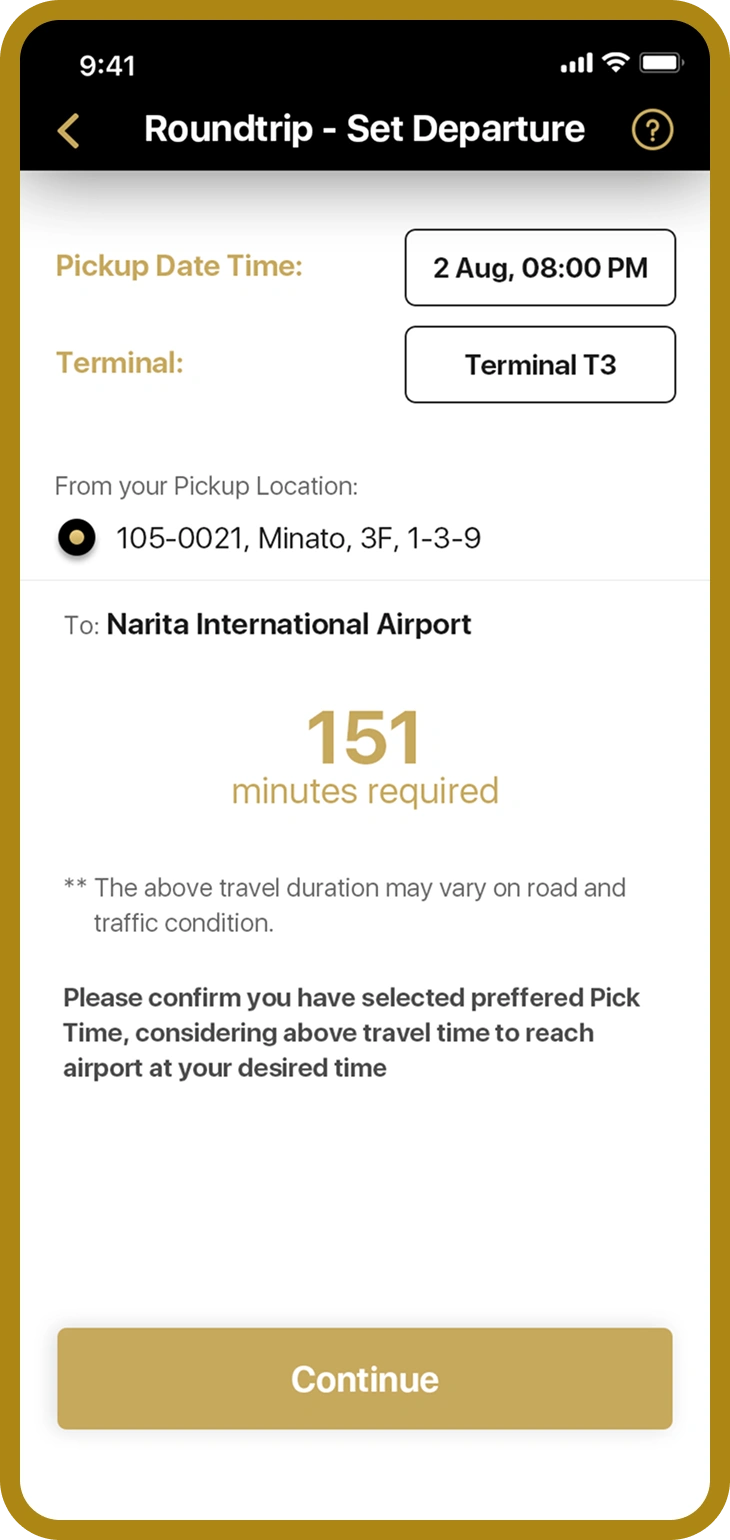Change the pickup date time field
Image resolution: width=730 pixels, height=1540 pixels.
click(540, 268)
